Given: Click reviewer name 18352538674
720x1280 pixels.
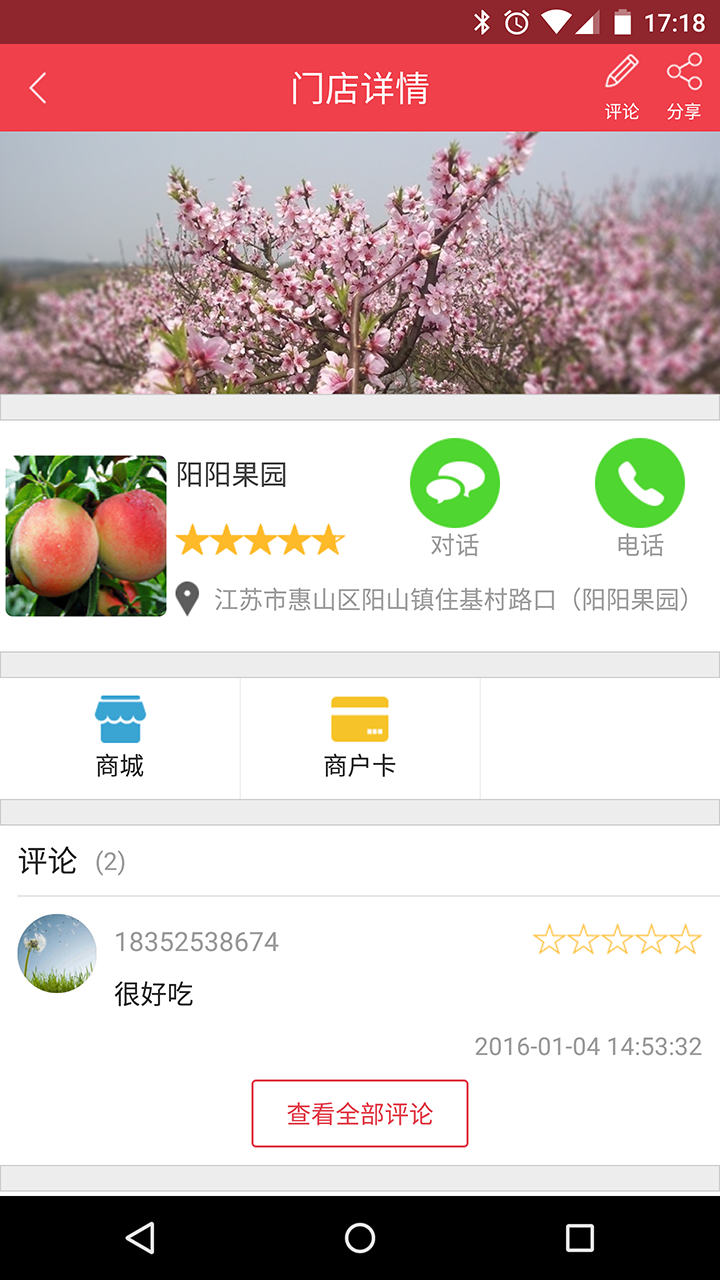Looking at the screenshot, I should click(x=196, y=941).
